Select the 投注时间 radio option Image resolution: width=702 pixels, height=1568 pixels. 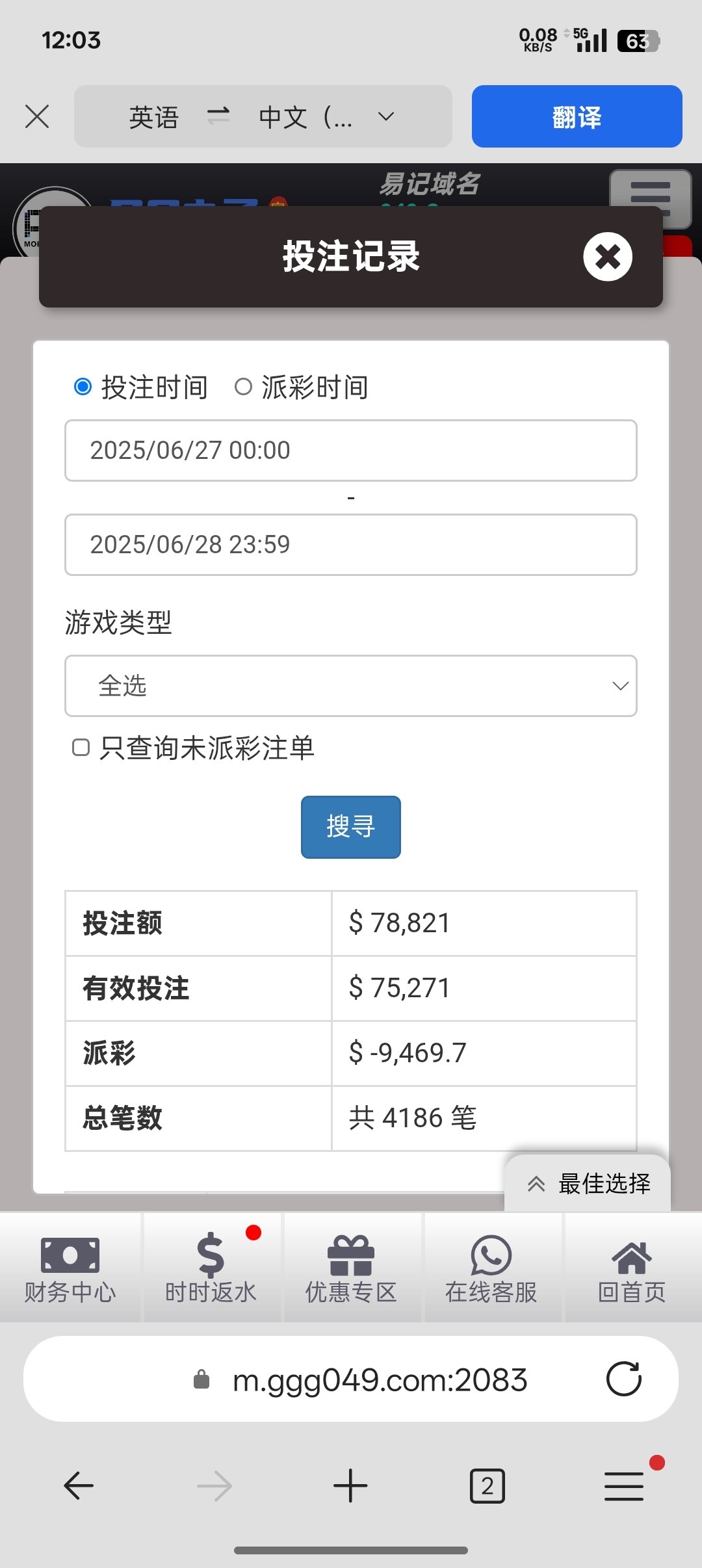coord(81,386)
